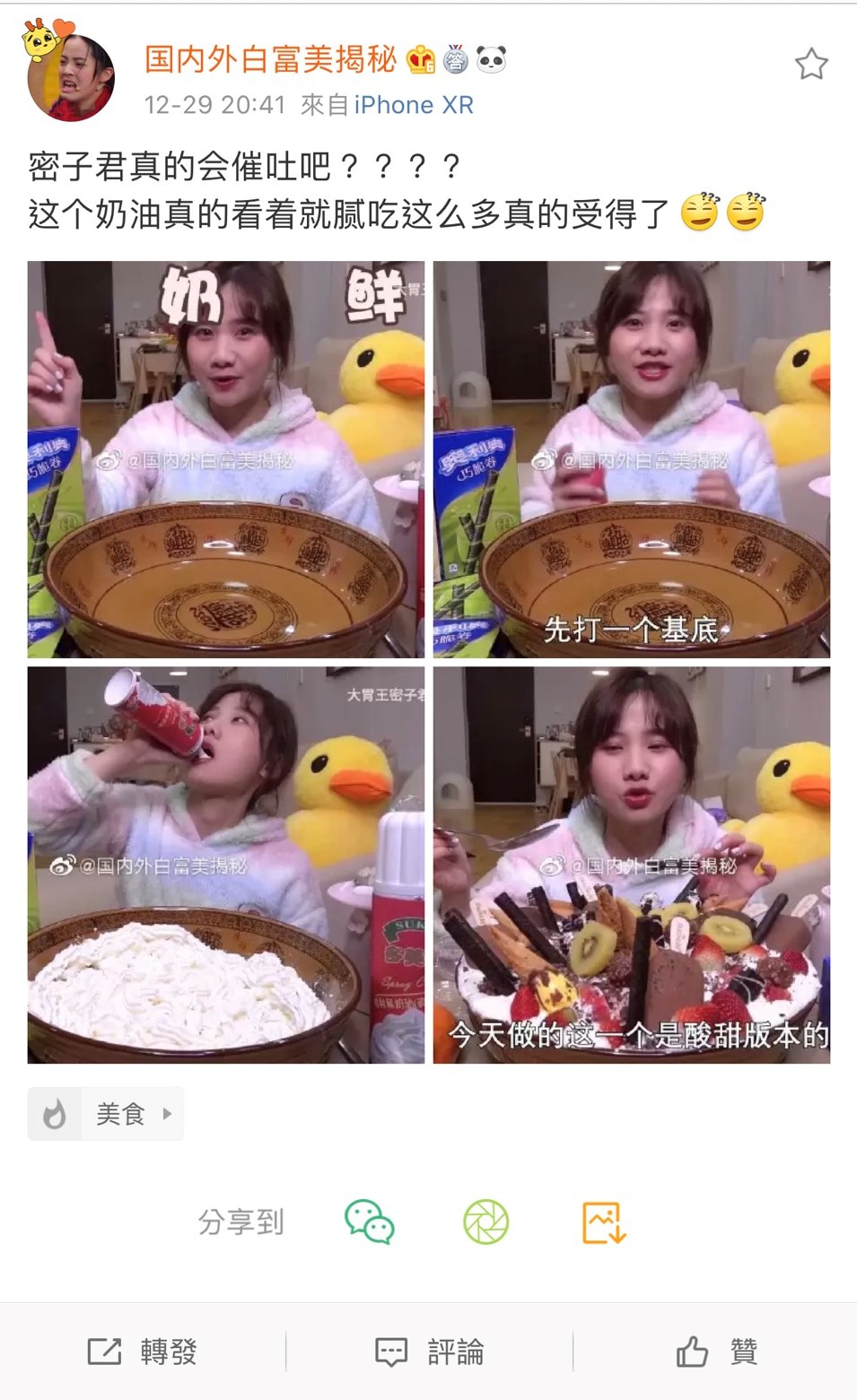
Task: Open the 美食 topic tag
Action: [x=106, y=1114]
